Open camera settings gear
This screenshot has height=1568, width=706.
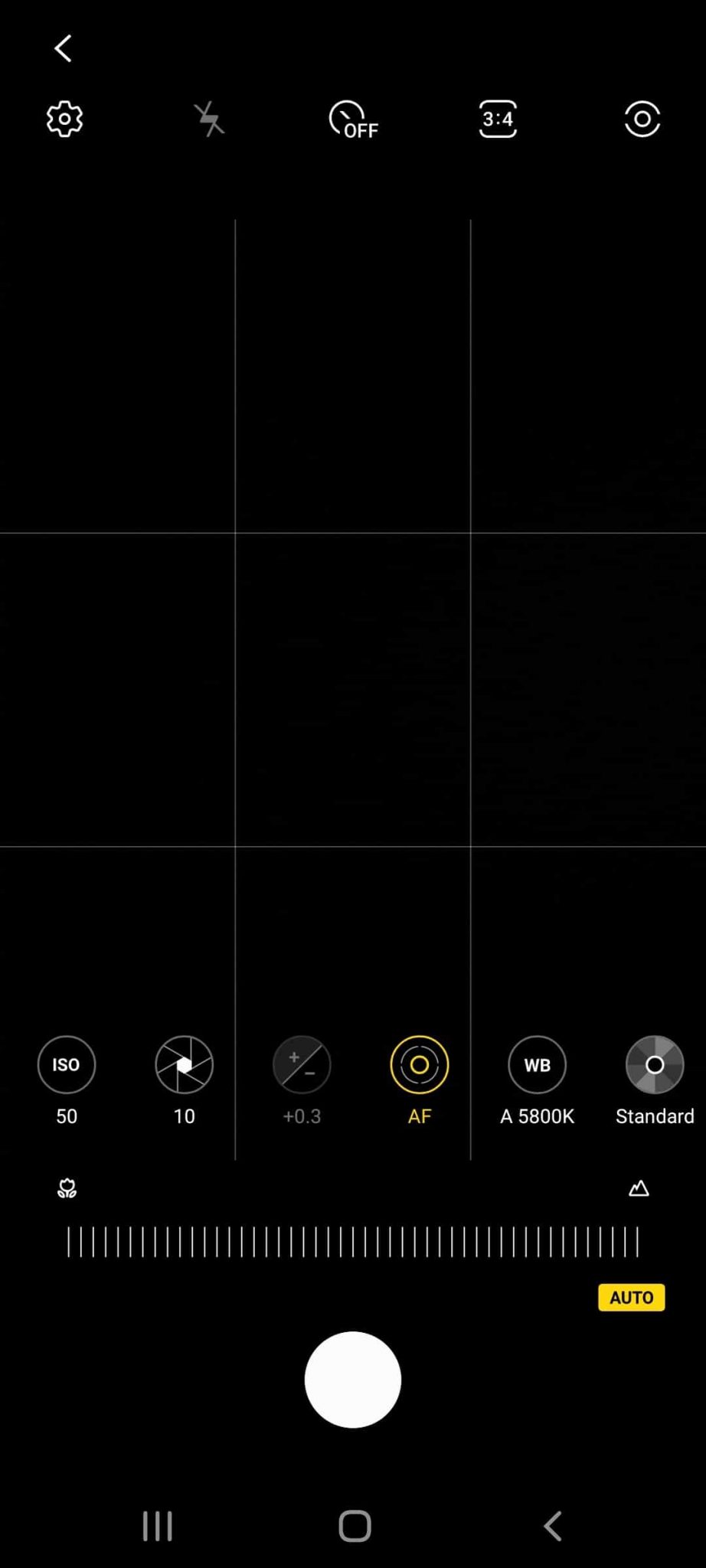(64, 119)
